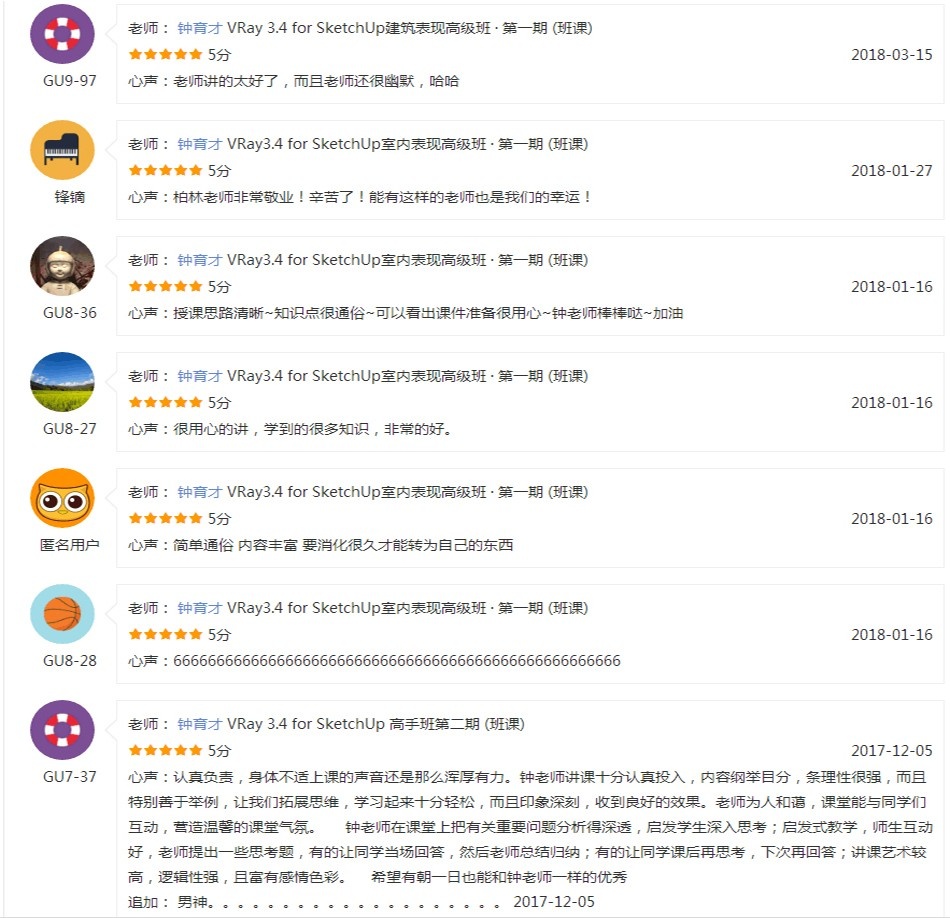Open teacher 钟育才 link in GU8-36's review

[200, 260]
